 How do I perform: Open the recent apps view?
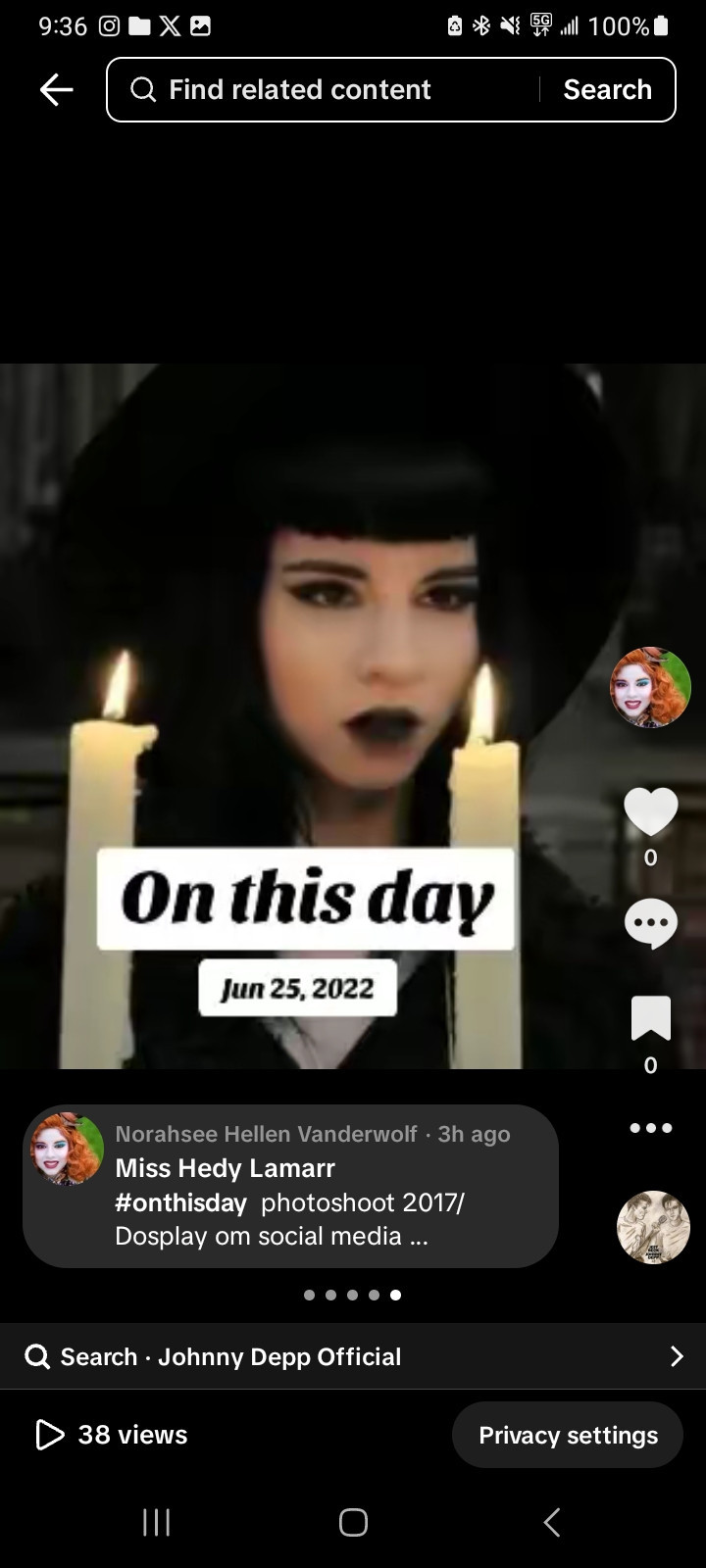(157, 1522)
